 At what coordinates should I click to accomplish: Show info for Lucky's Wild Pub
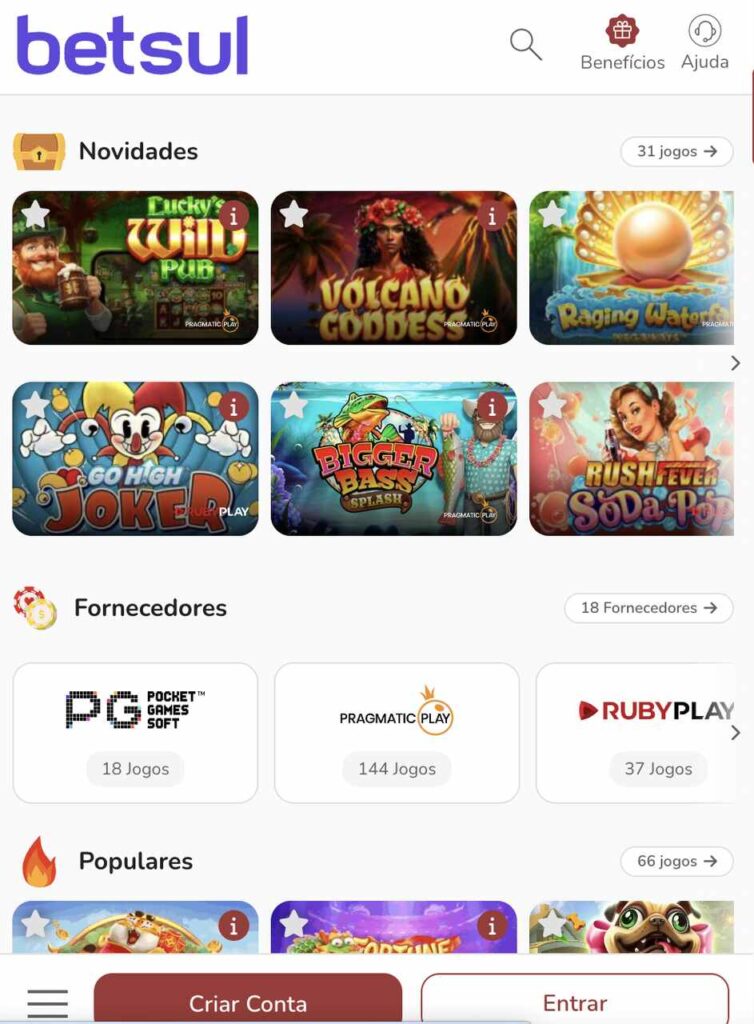pos(233,215)
